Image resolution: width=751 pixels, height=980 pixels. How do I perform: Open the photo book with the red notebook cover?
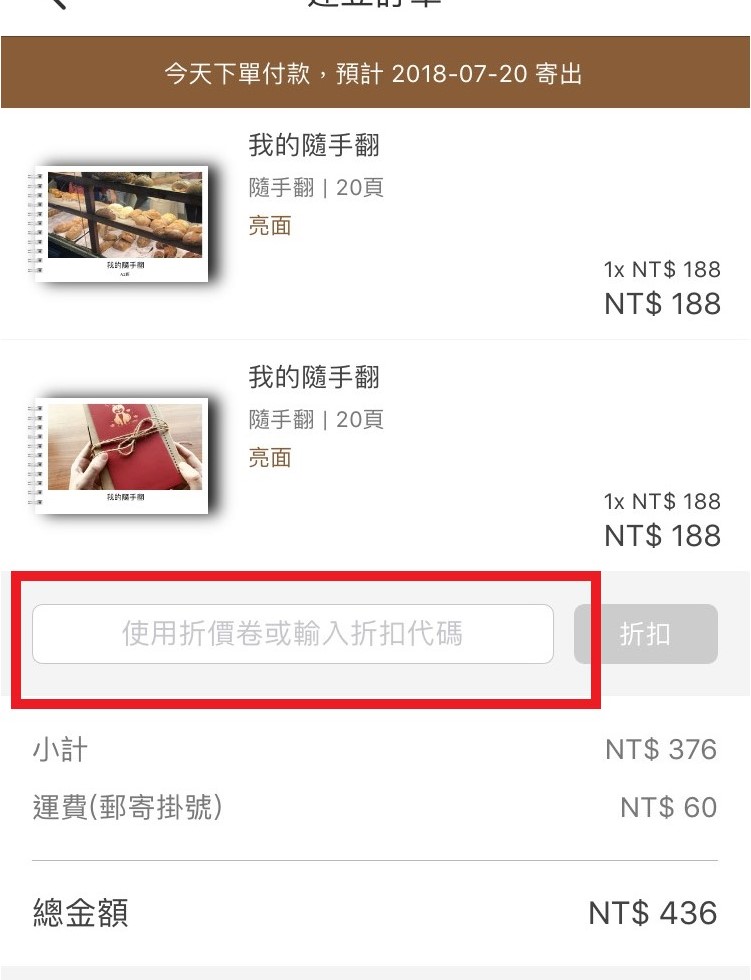pyautogui.click(x=121, y=455)
